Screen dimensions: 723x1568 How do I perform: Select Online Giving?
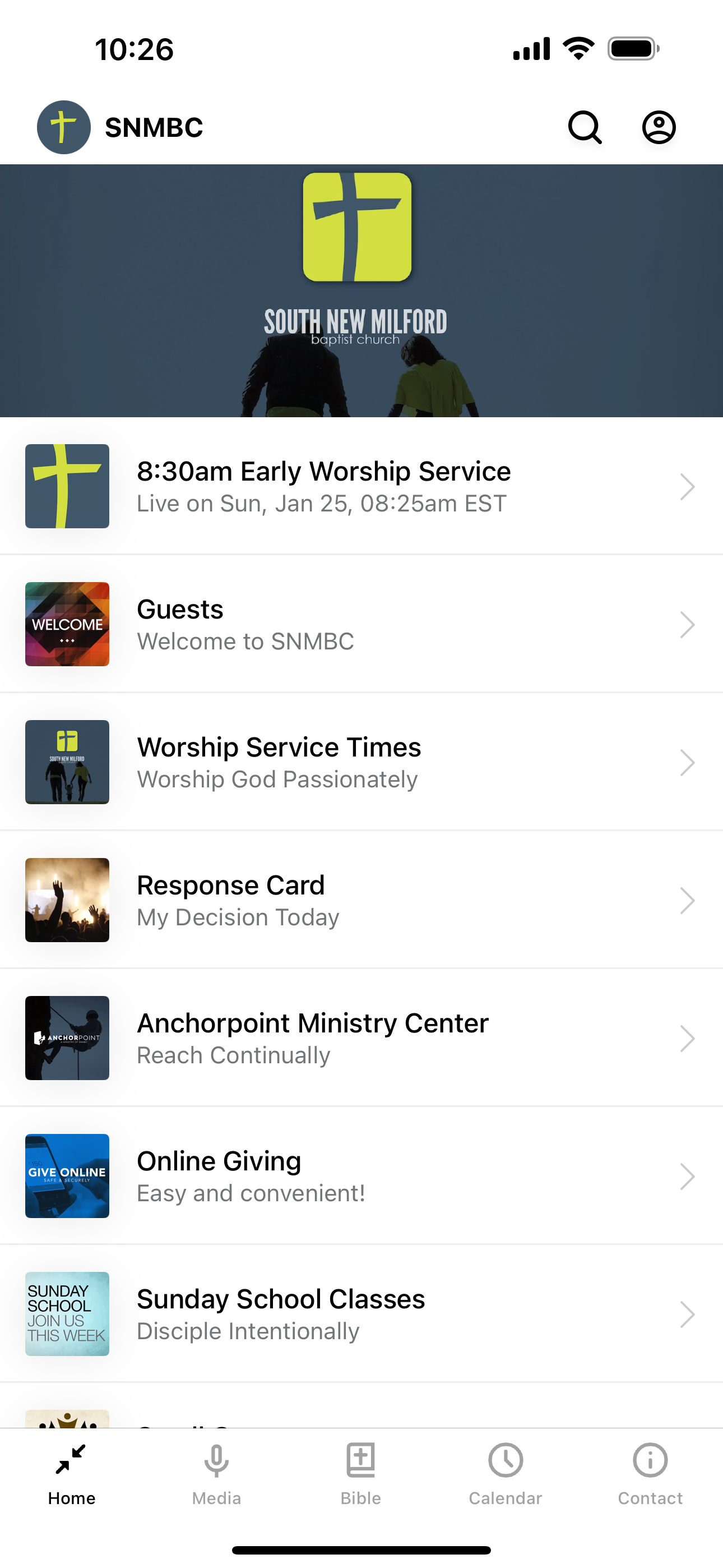coord(361,1177)
